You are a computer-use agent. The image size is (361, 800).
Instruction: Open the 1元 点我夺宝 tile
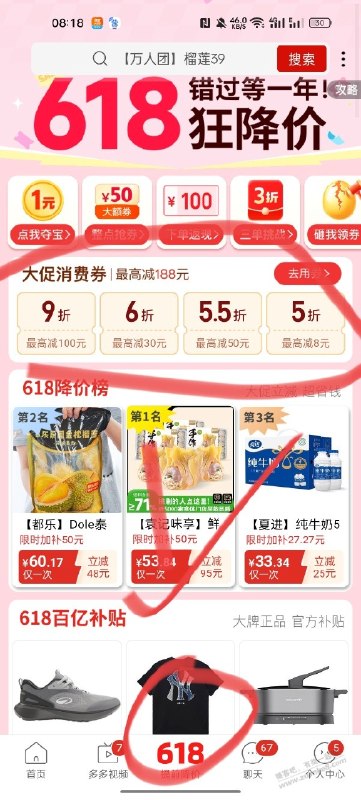(43, 212)
